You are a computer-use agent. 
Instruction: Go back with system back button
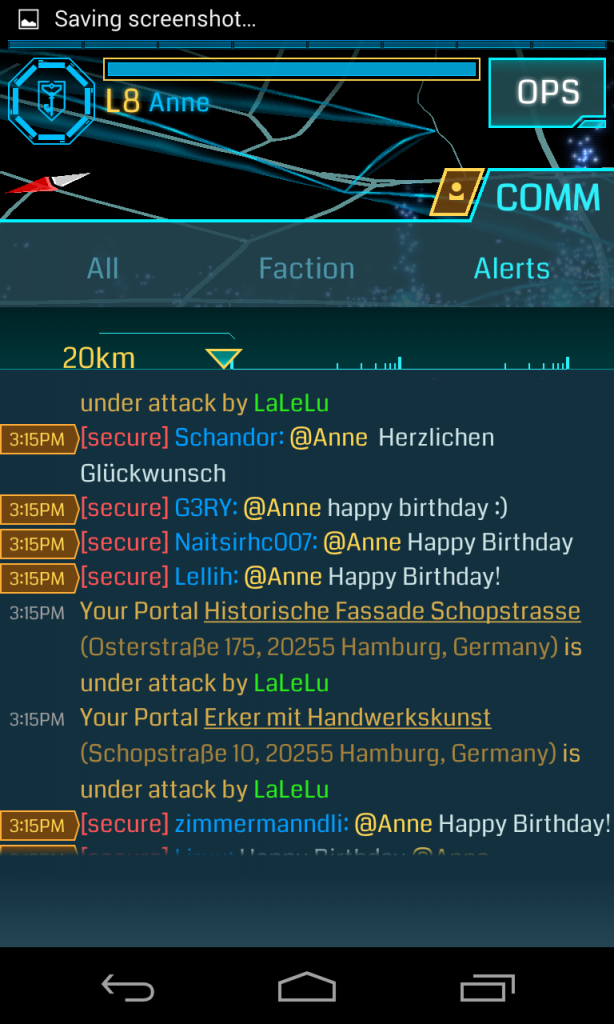coord(128,988)
